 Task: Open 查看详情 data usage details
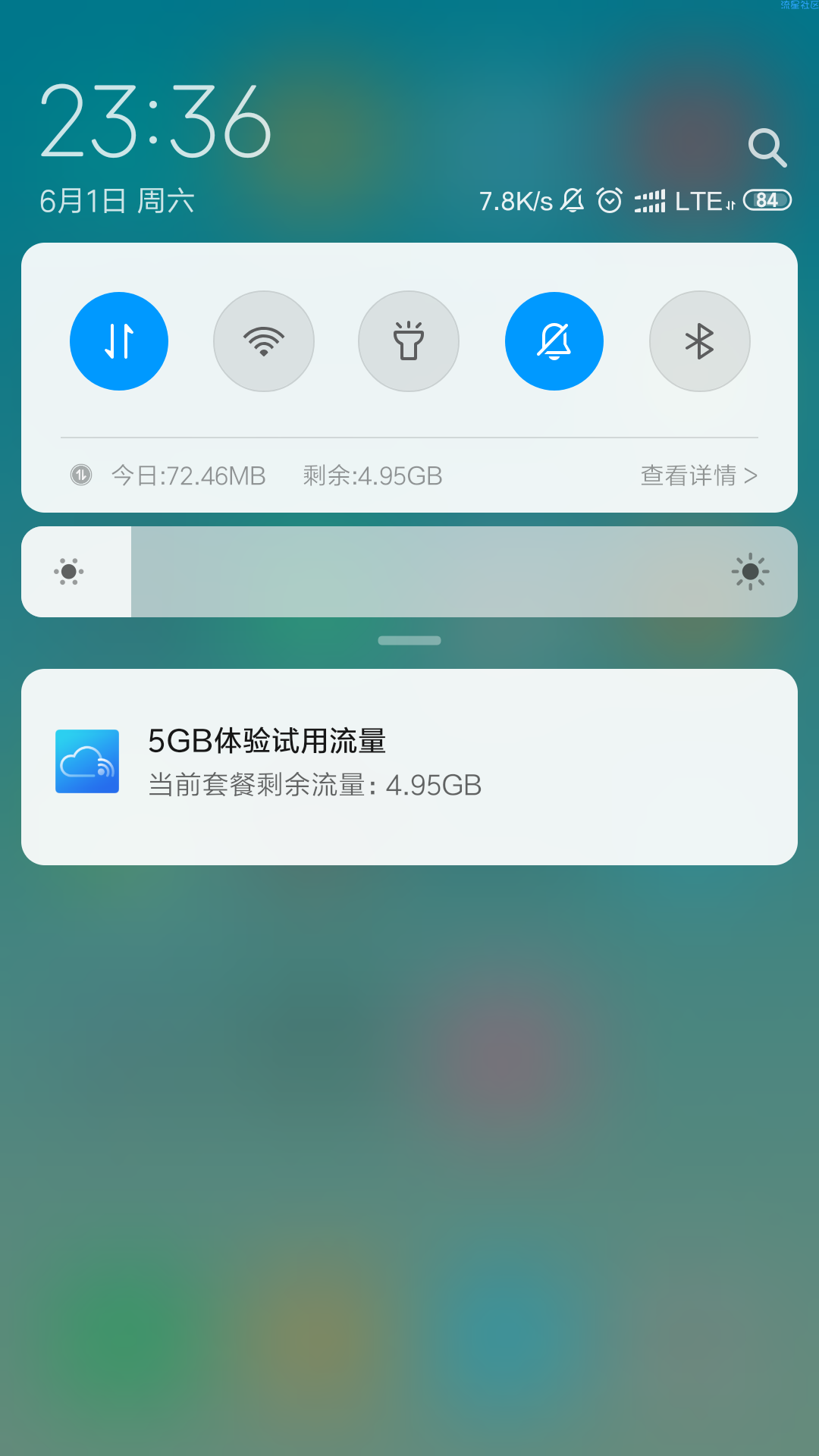pos(698,475)
